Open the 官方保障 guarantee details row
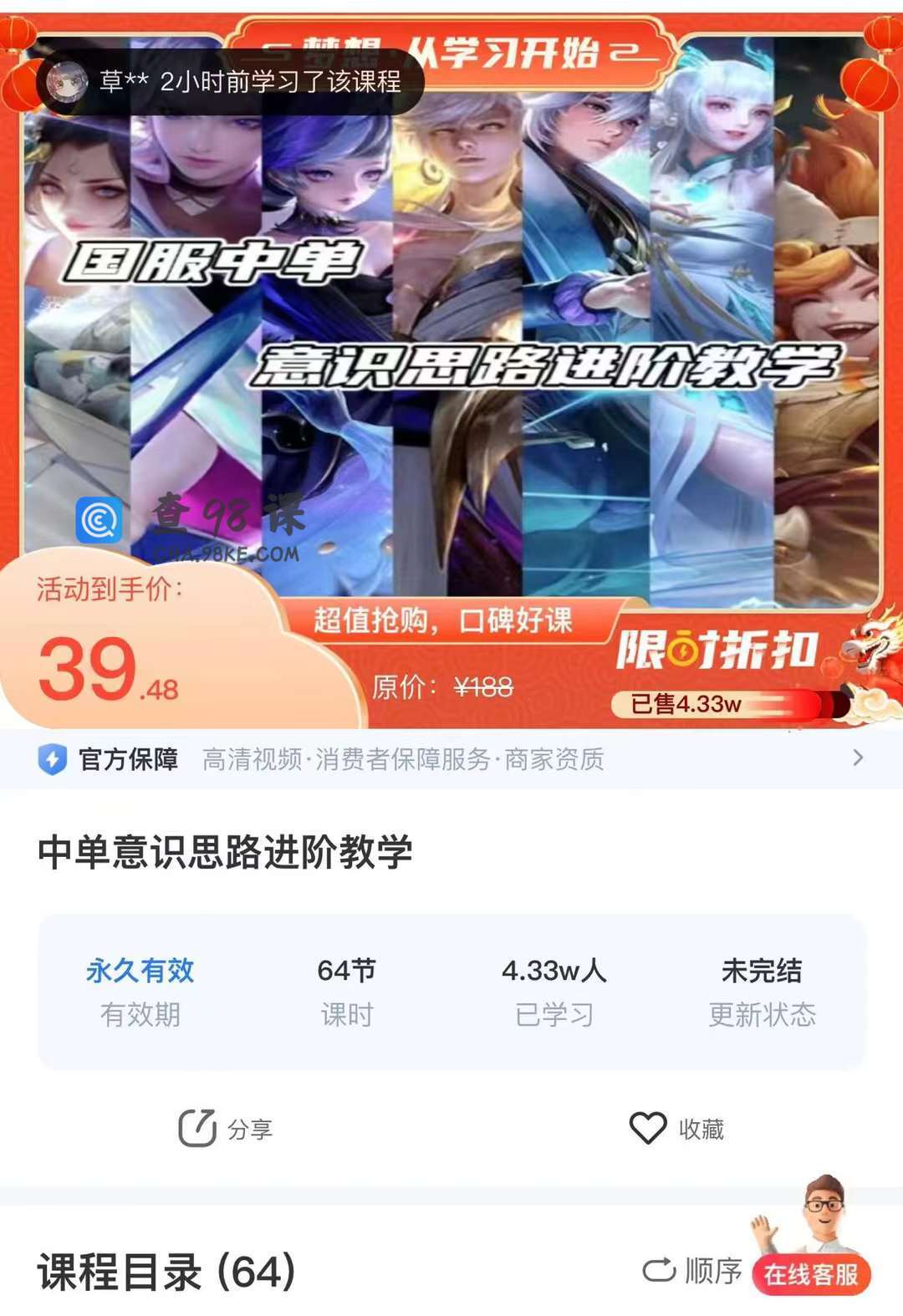This screenshot has width=903, height=1316. pos(451,758)
